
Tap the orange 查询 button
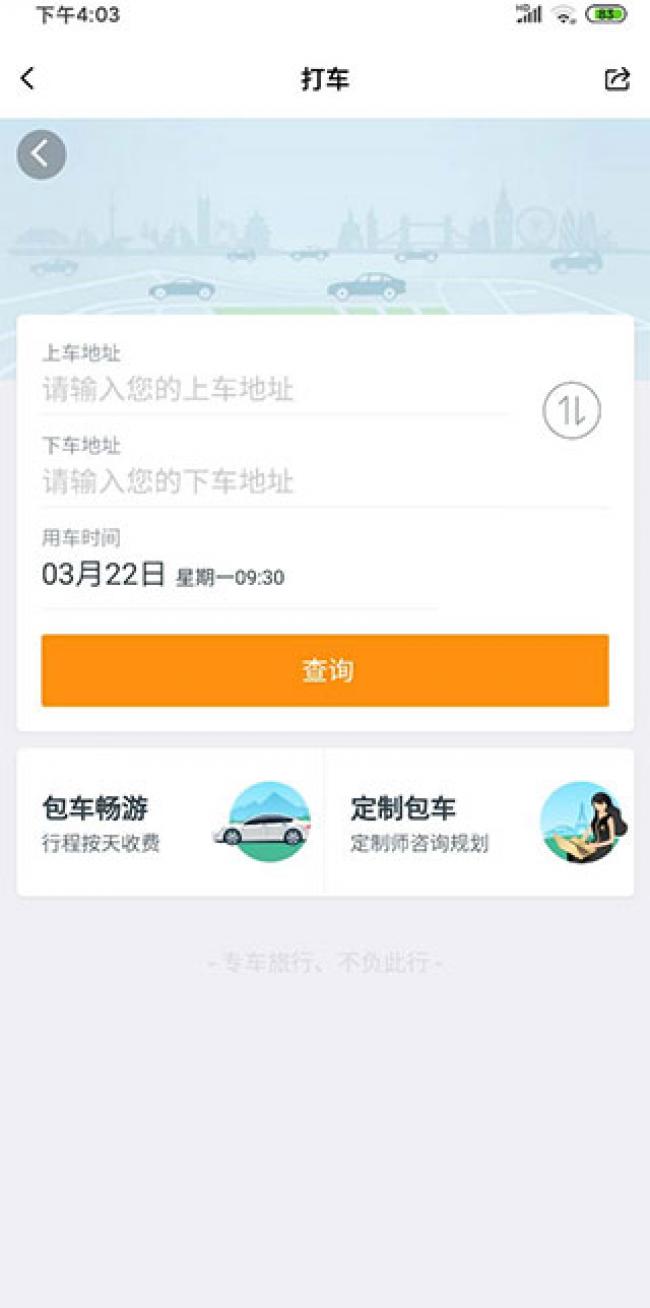pyautogui.click(x=325, y=670)
